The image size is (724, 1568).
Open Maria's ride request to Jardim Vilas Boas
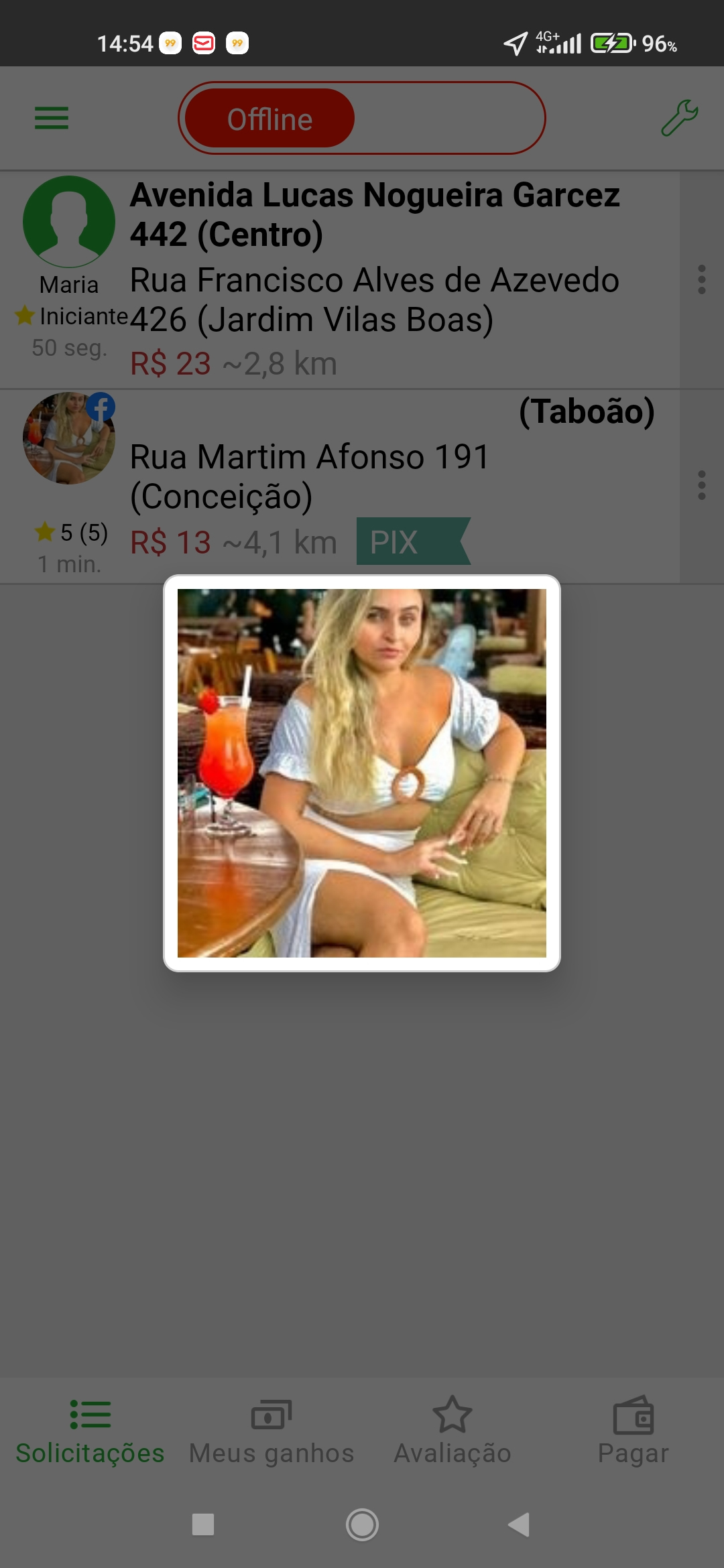click(x=374, y=280)
